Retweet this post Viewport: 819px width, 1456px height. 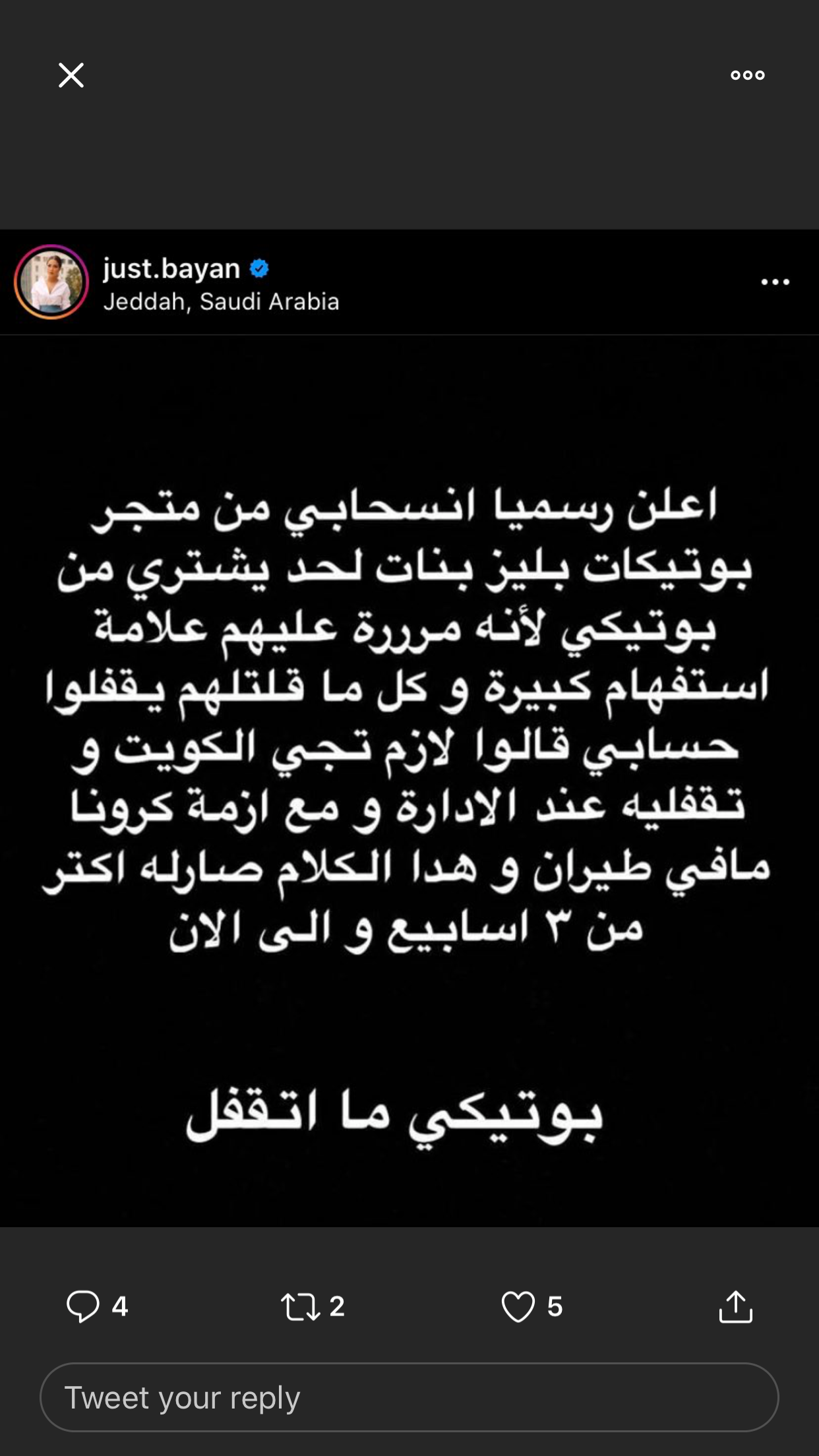(301, 1306)
